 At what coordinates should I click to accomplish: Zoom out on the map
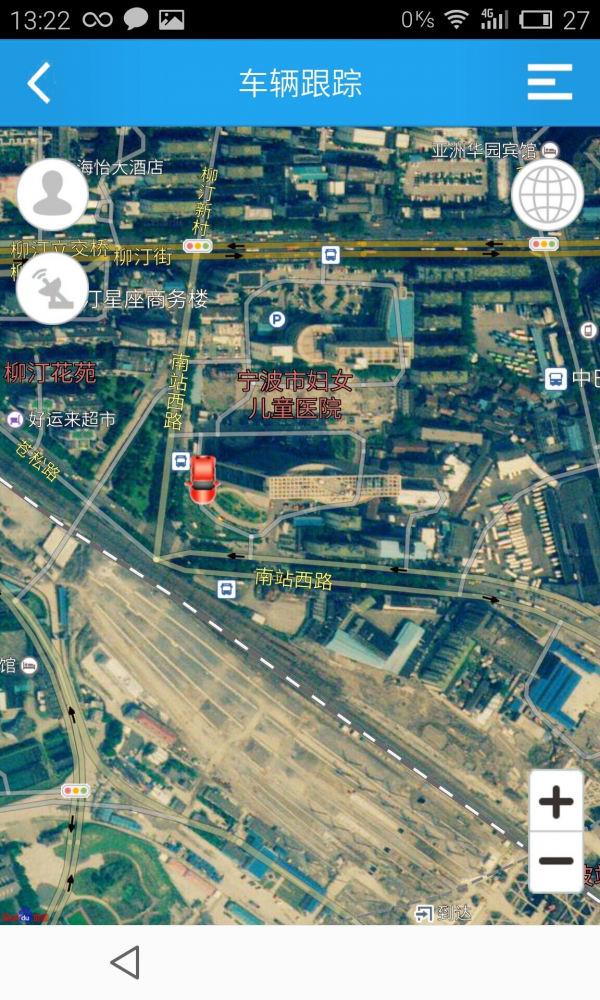[x=556, y=861]
